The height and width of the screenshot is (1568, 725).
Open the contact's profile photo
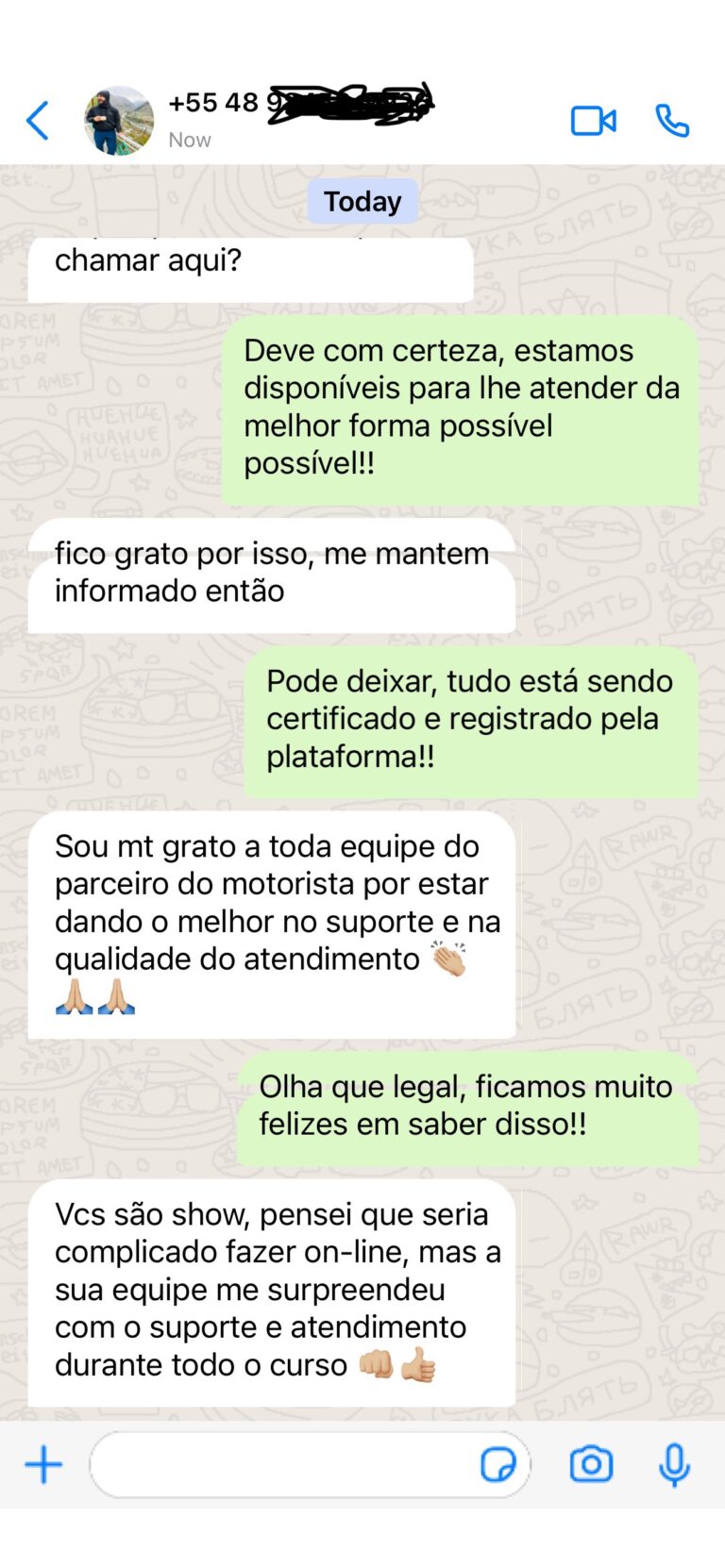click(119, 121)
